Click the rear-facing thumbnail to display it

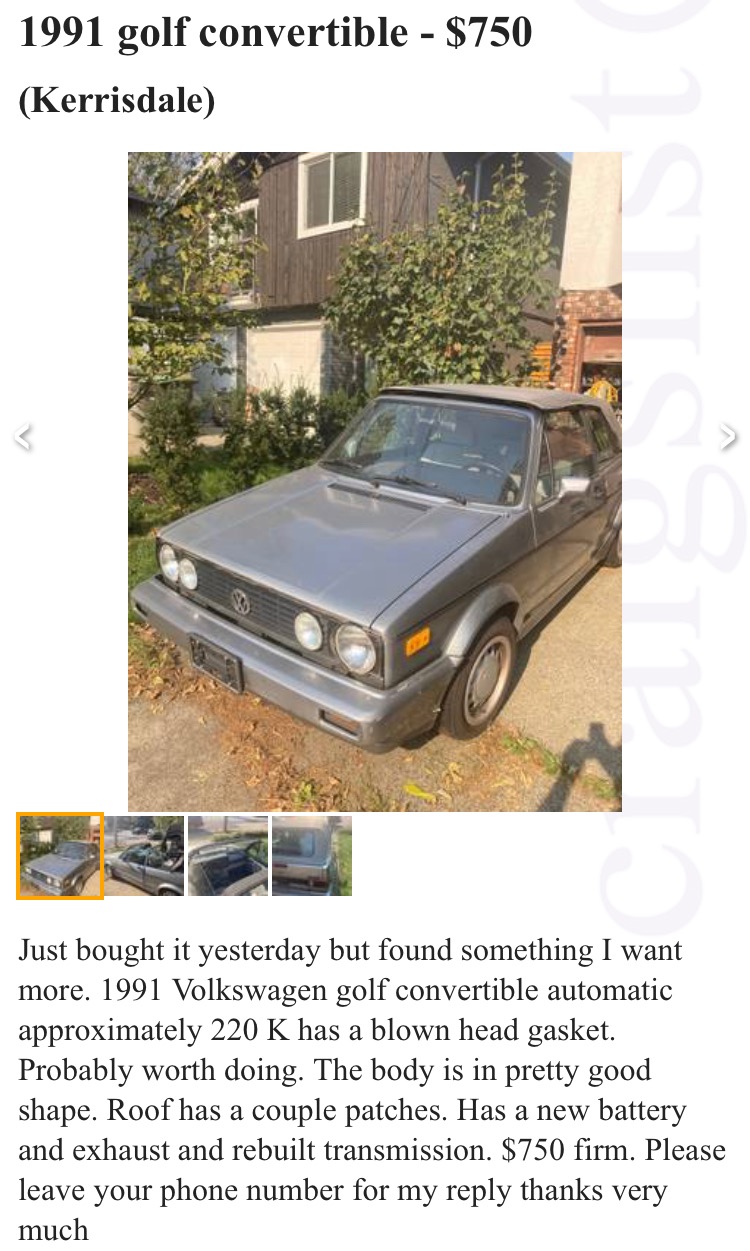point(311,856)
